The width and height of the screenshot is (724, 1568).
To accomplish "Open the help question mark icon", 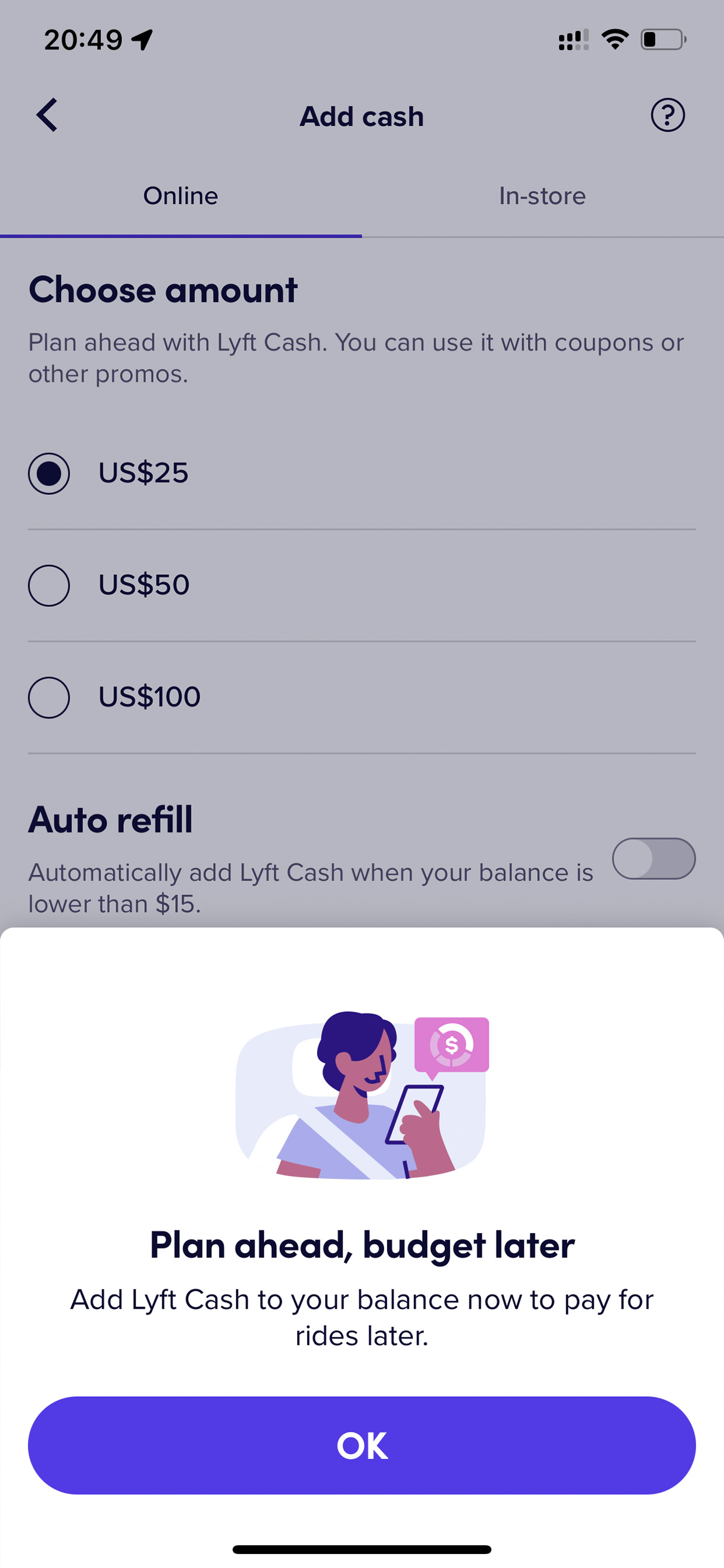I will pos(667,115).
